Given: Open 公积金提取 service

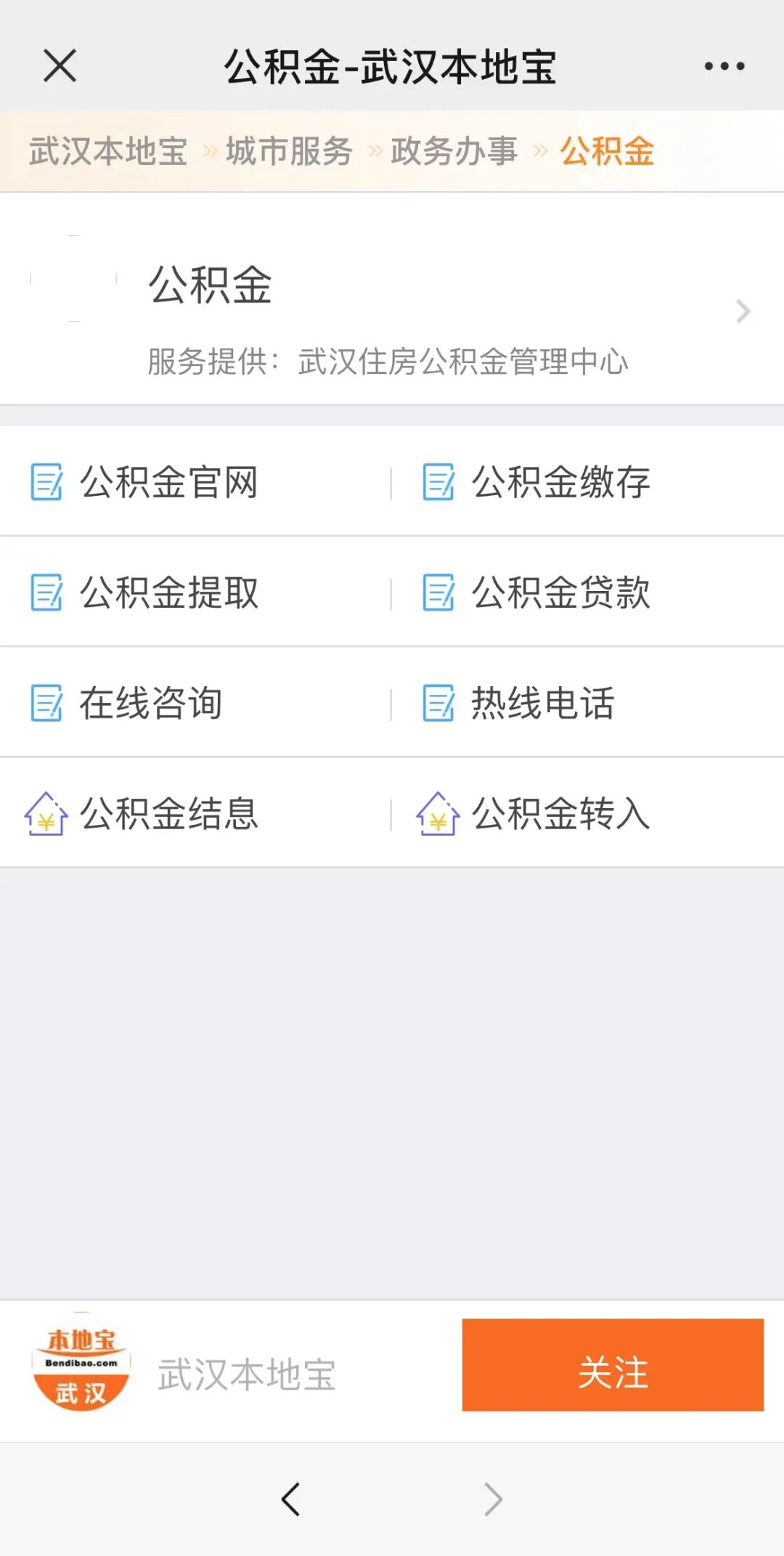Looking at the screenshot, I should [168, 592].
